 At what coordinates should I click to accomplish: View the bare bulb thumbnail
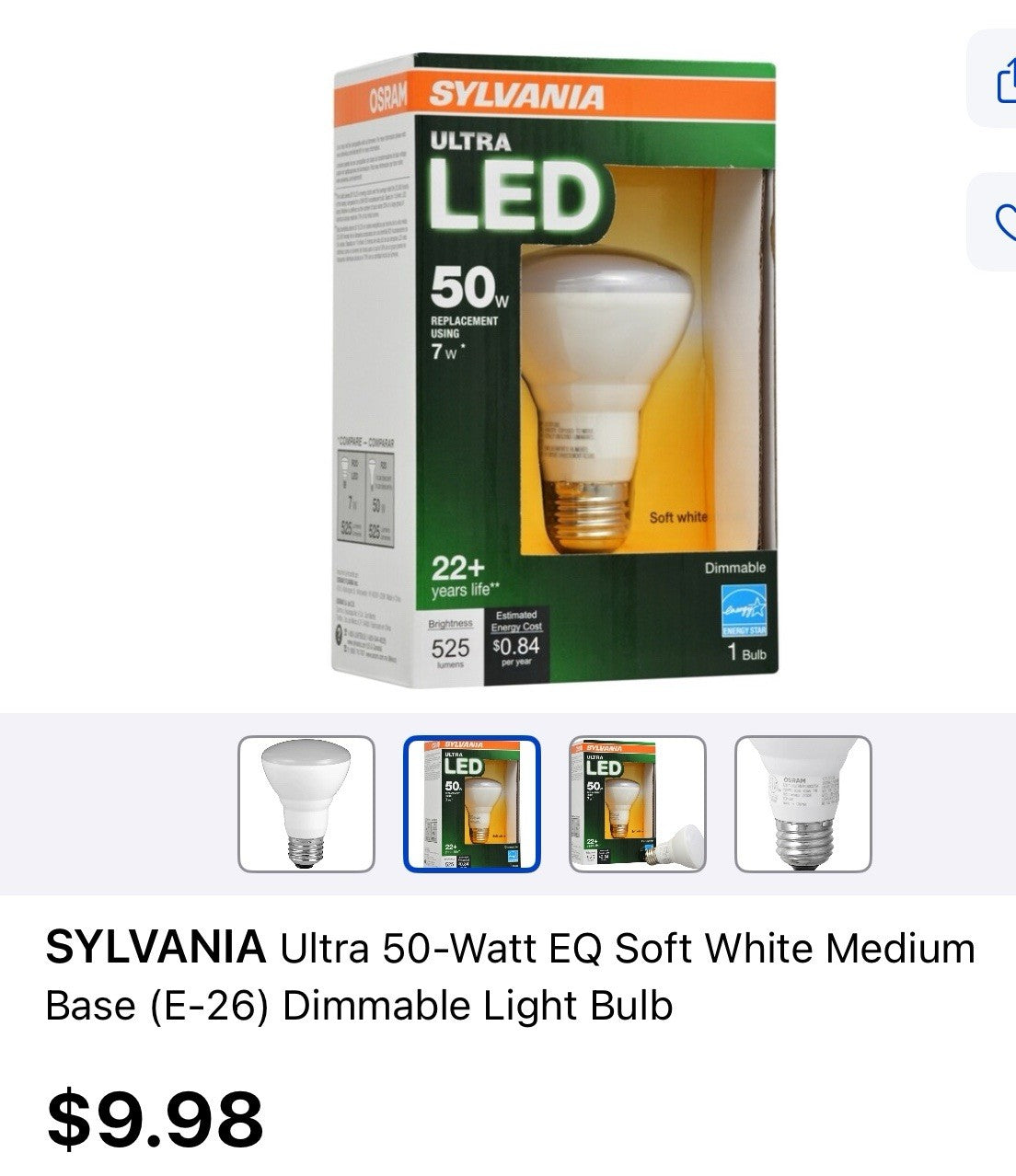306,803
